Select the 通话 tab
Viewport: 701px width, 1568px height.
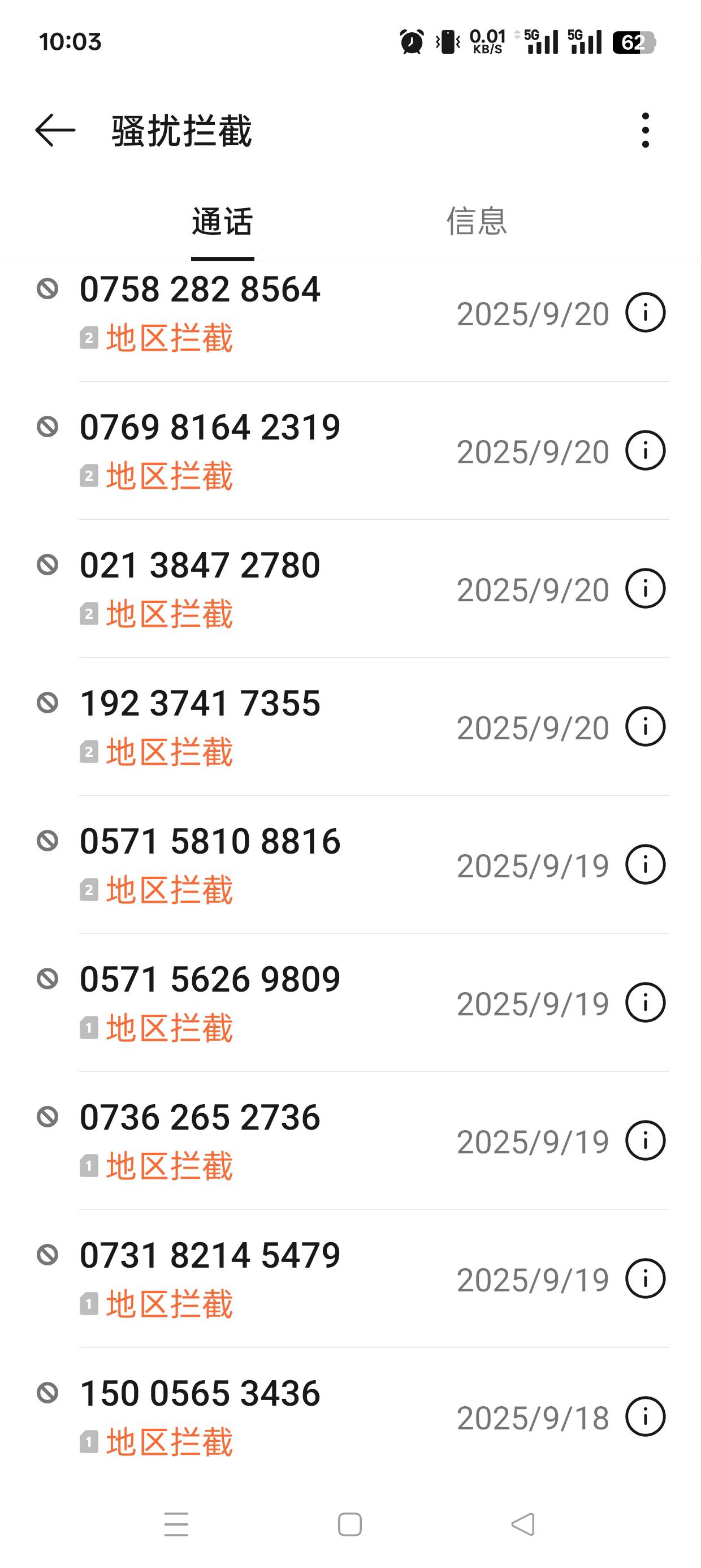coord(222,221)
